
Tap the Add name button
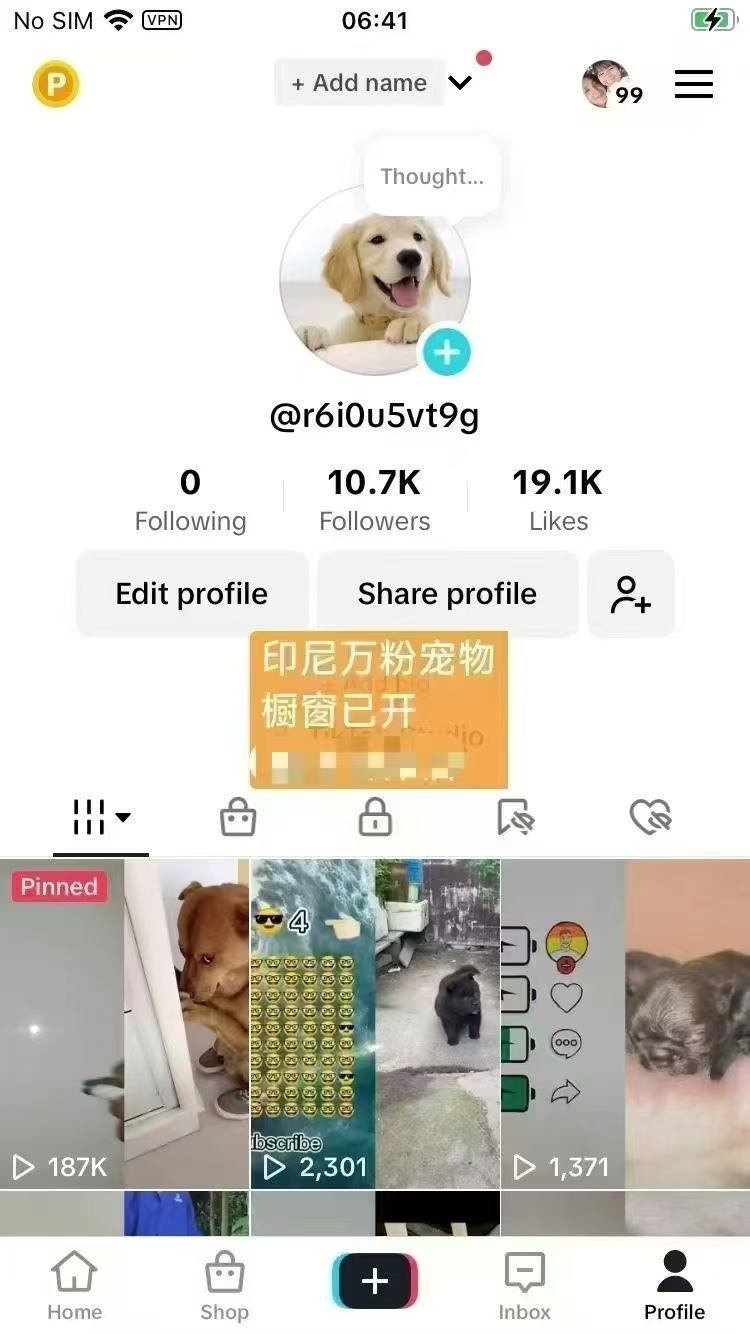pyautogui.click(x=359, y=83)
